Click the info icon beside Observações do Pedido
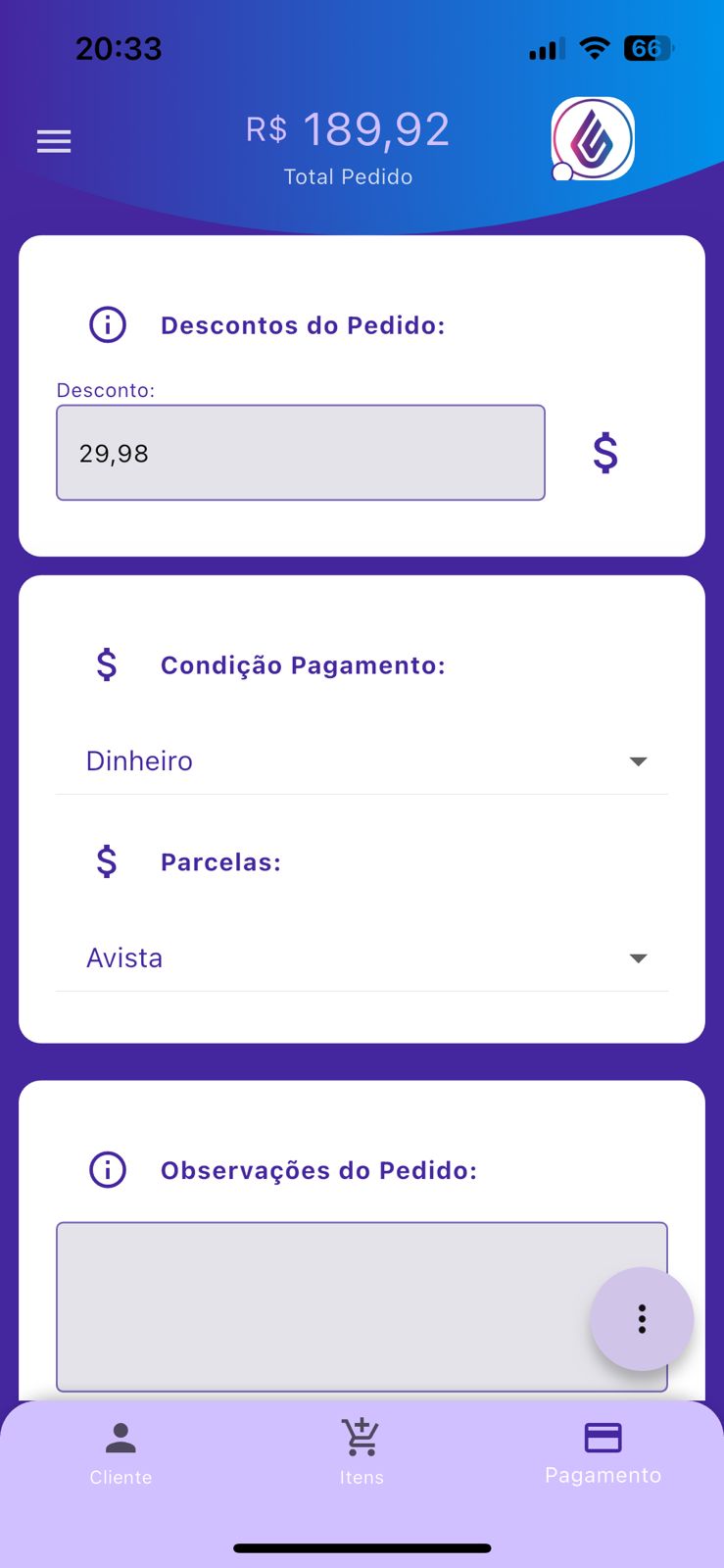 108,1169
